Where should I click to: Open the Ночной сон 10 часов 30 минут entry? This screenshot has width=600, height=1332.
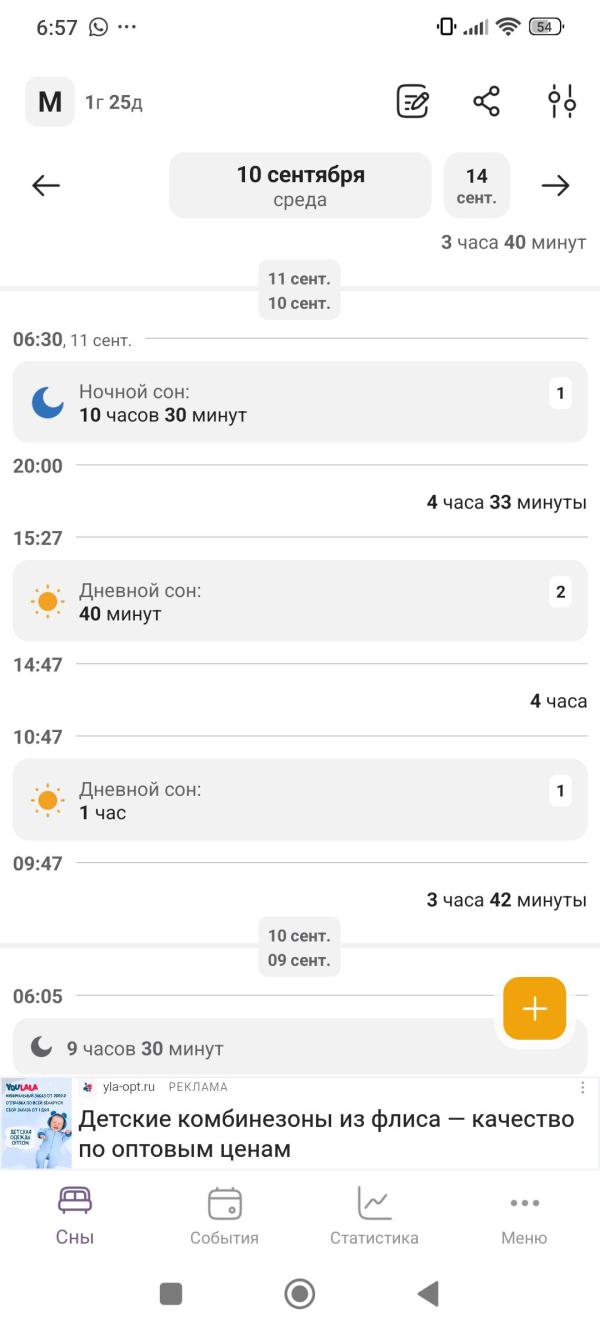[x=300, y=402]
